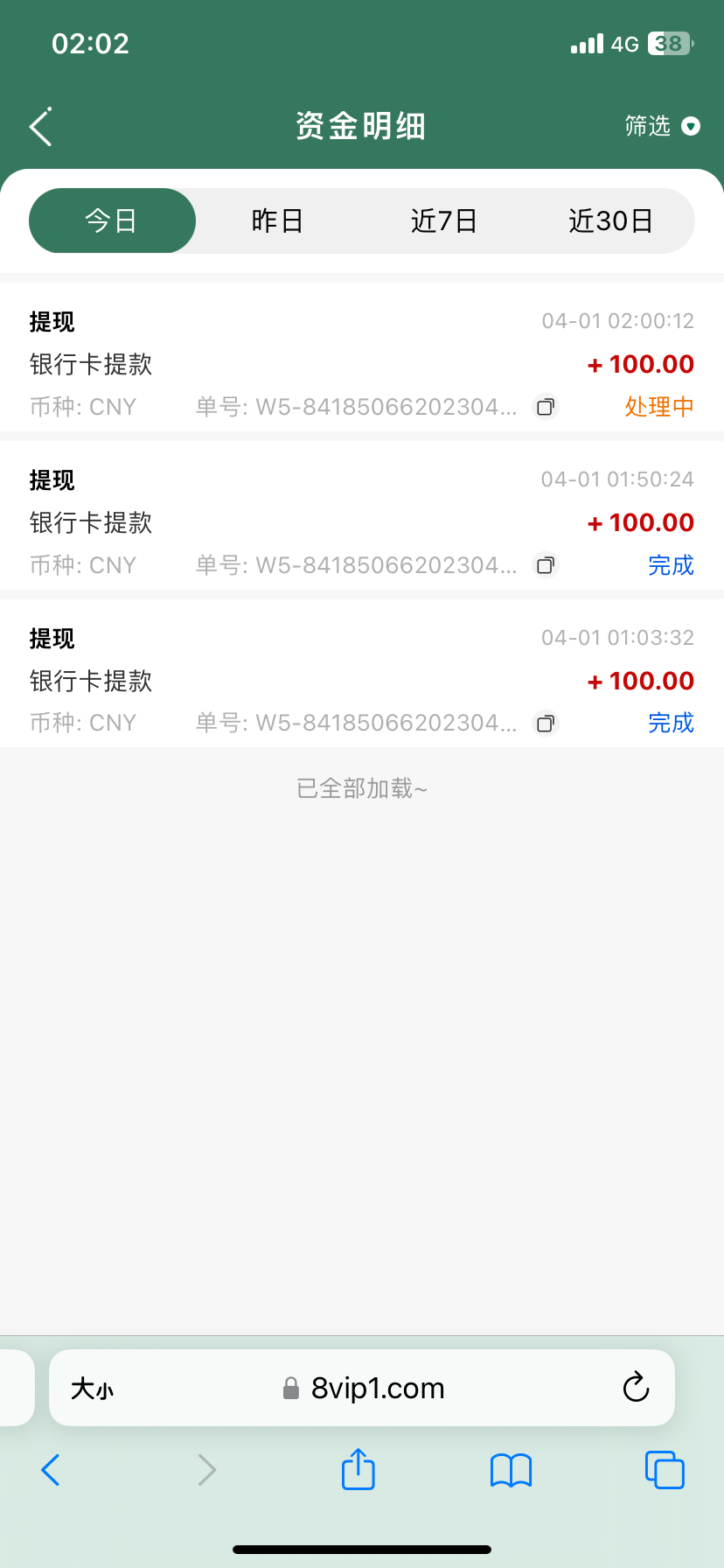Tap the Safari share icon
Viewport: 724px width, 1568px height.
pyautogui.click(x=358, y=1470)
